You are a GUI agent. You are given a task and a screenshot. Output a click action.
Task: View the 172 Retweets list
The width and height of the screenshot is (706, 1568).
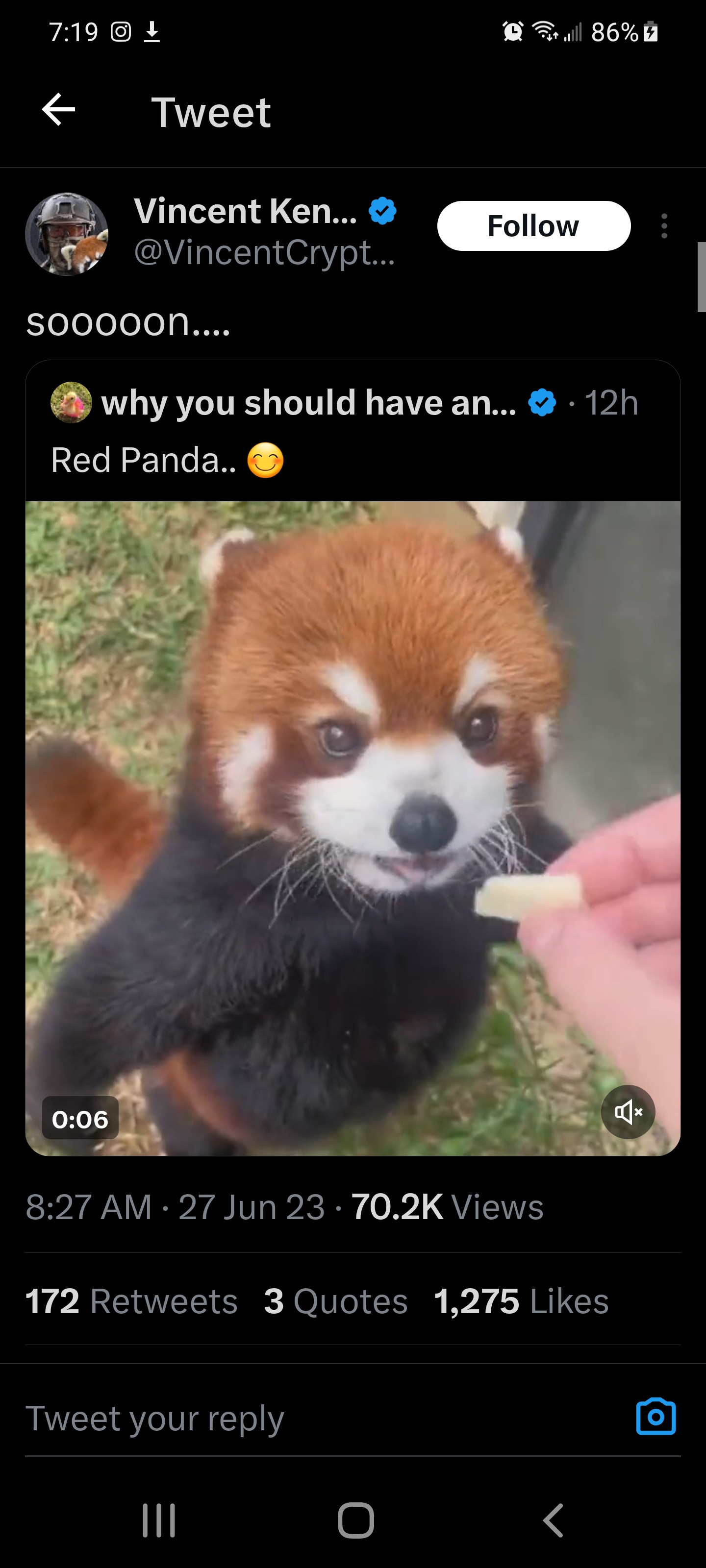pos(131,1301)
